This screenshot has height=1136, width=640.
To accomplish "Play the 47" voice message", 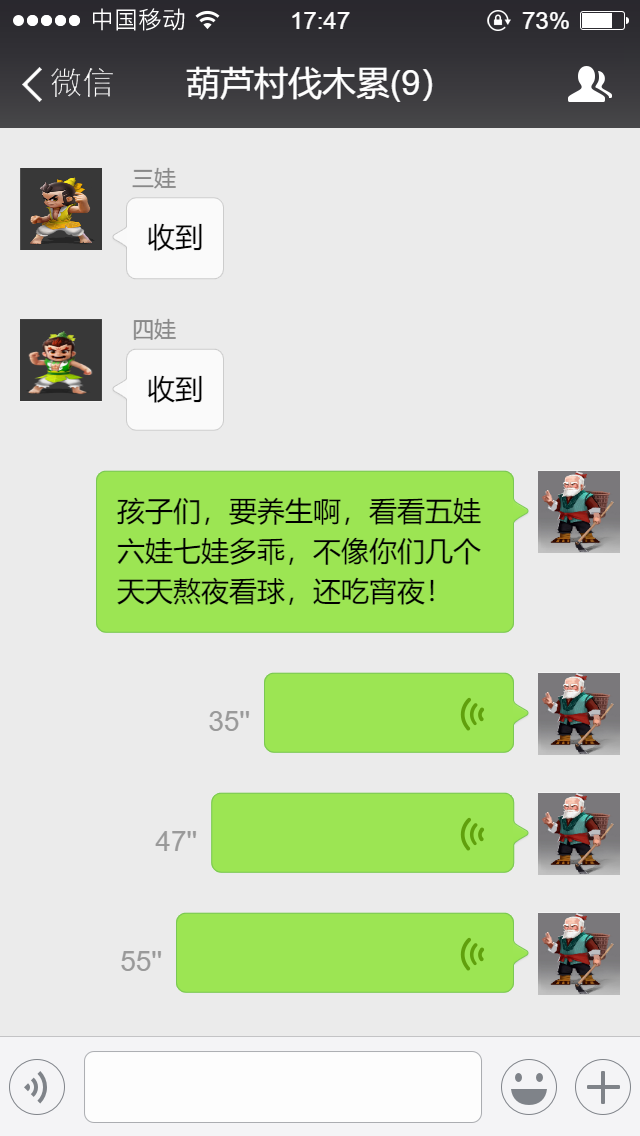I will tap(362, 833).
